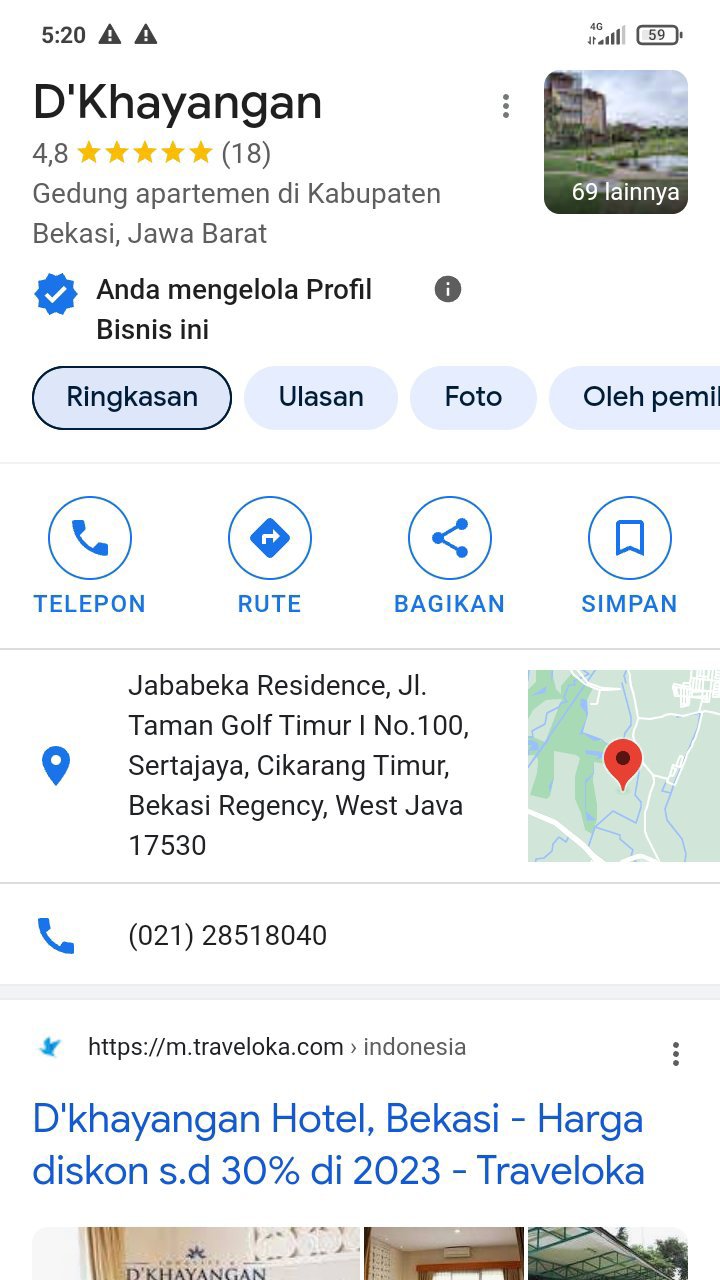Open the overflow menu beside D'Khayangan

(x=506, y=106)
